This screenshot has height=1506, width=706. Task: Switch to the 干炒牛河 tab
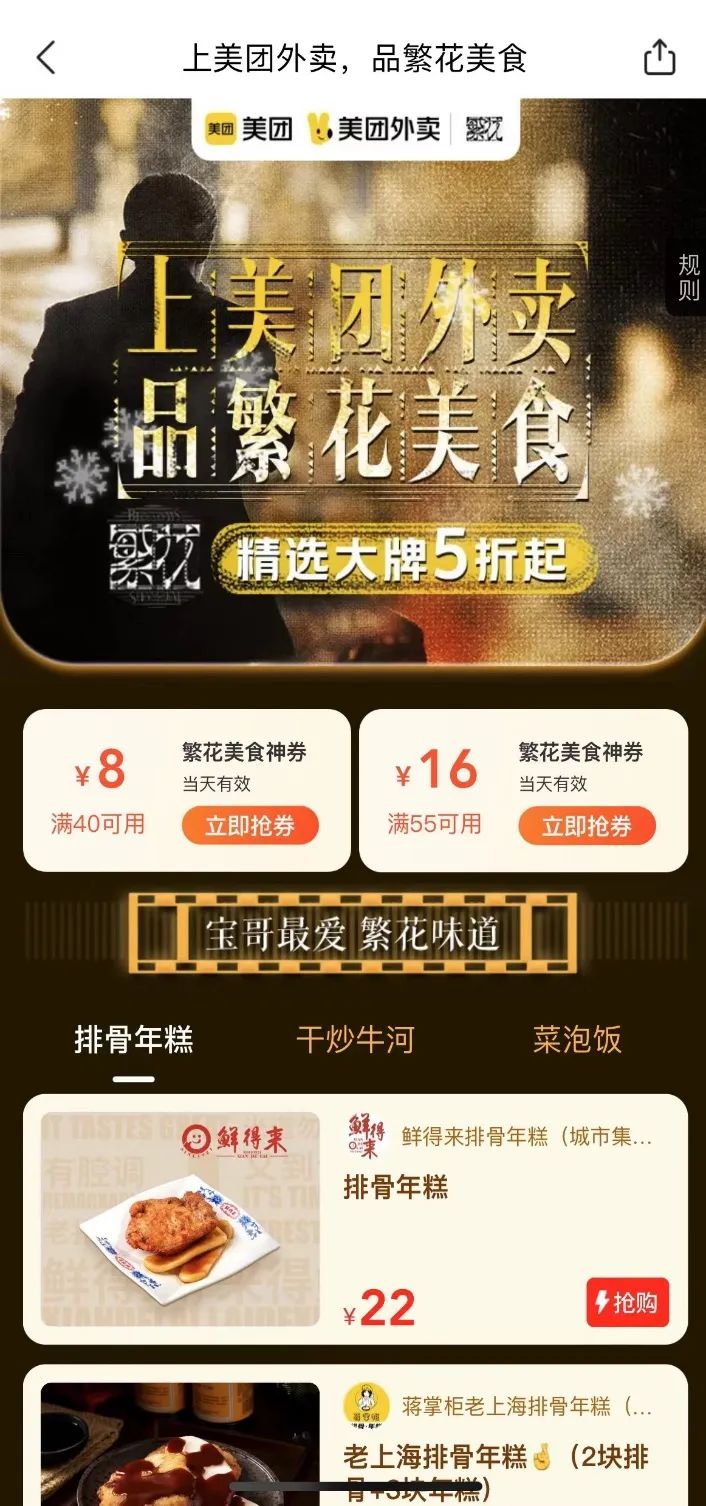click(x=355, y=1040)
